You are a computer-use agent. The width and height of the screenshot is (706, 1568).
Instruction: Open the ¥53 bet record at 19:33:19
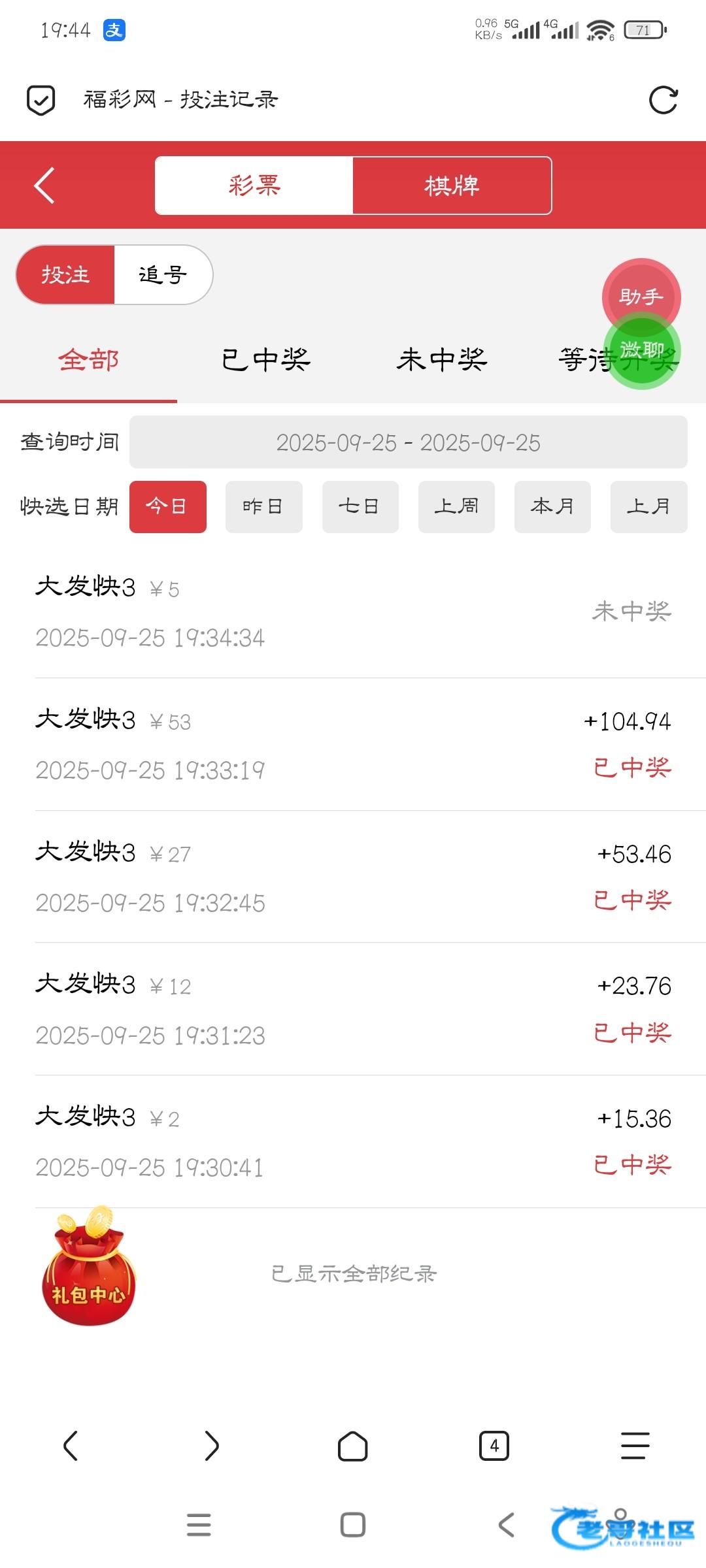353,744
